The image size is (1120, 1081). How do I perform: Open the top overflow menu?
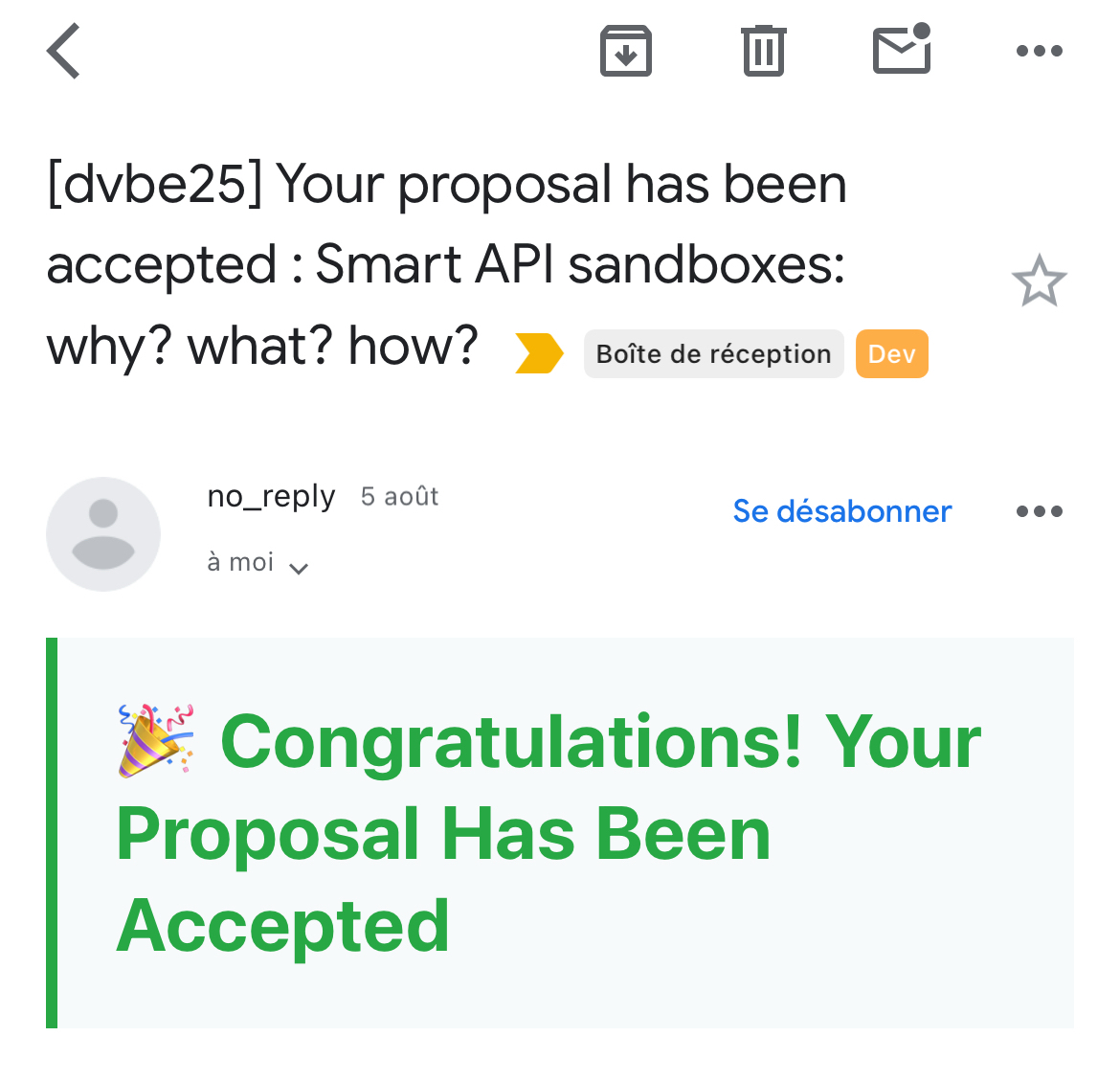tap(1039, 52)
